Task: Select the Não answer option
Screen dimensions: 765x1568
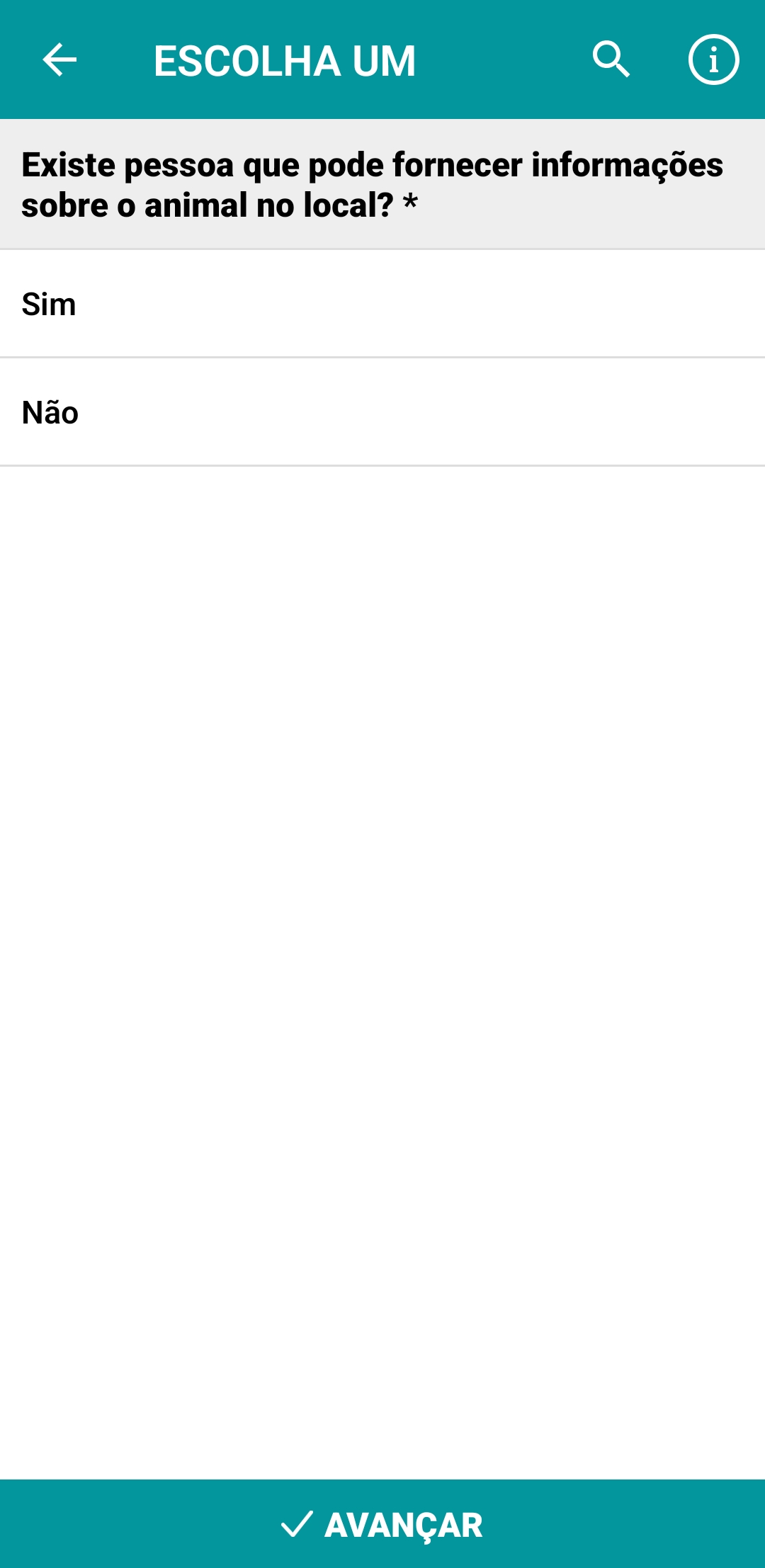Action: pyautogui.click(x=382, y=412)
